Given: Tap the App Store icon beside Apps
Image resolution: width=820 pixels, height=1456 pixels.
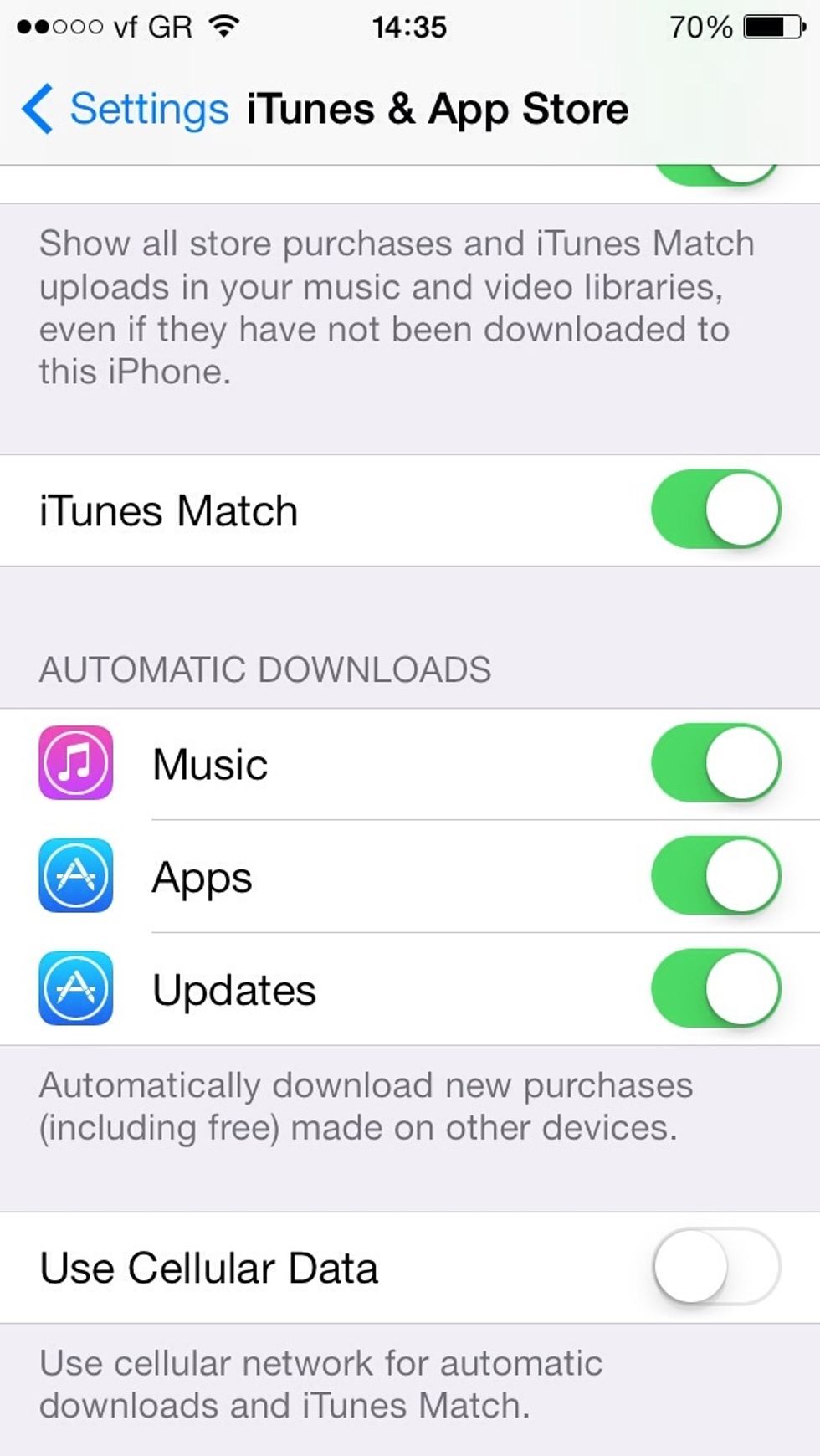Looking at the screenshot, I should coord(75,877).
